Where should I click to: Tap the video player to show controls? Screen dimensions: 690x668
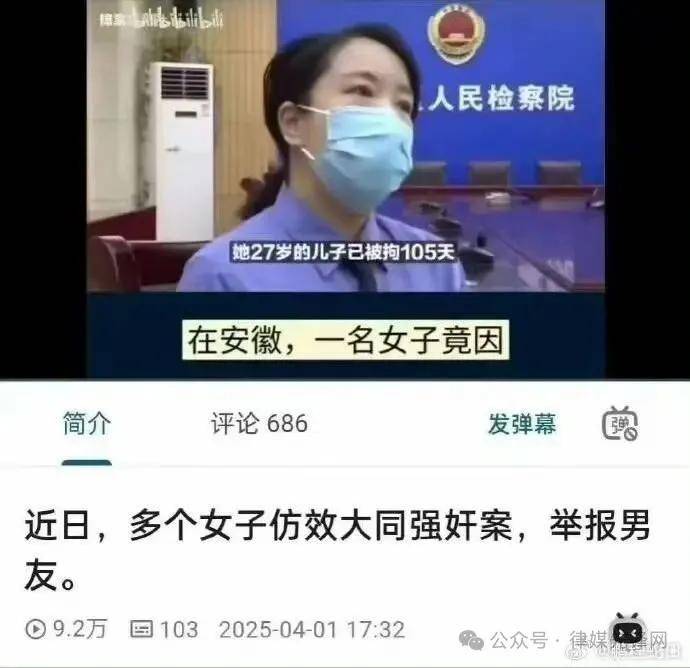click(345, 190)
